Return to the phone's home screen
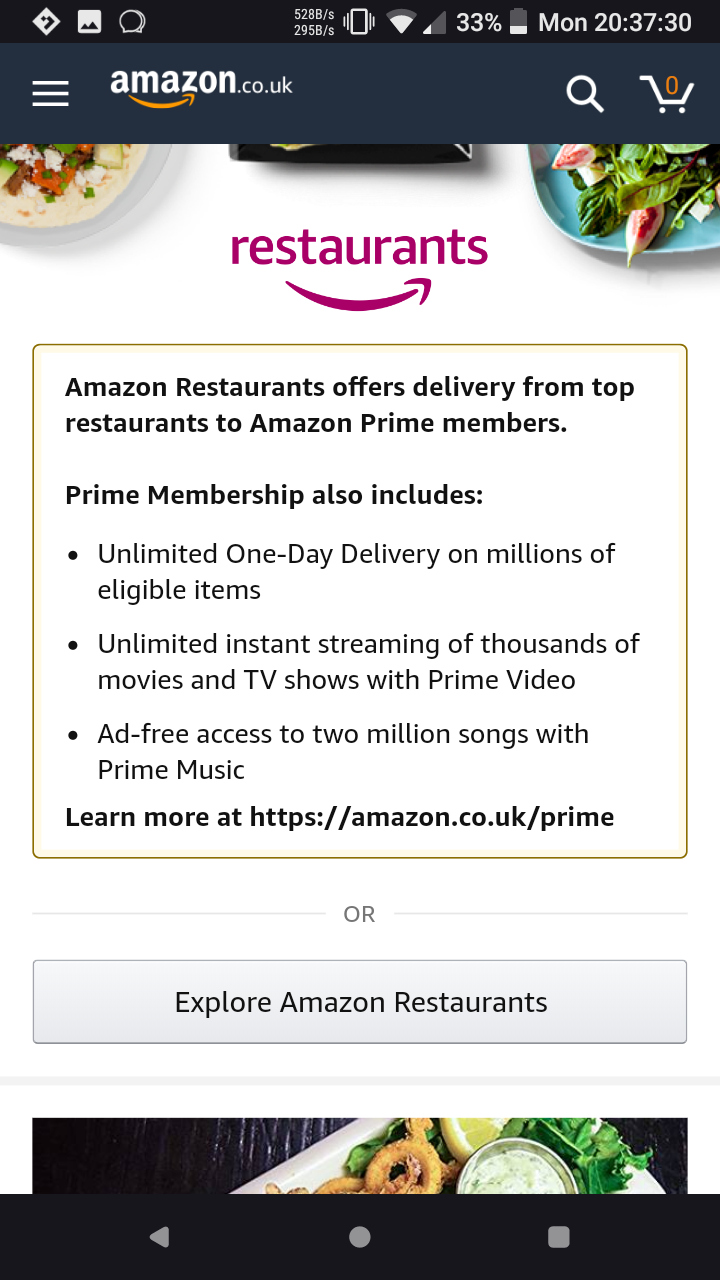The width and height of the screenshot is (720, 1280). pyautogui.click(x=360, y=1237)
